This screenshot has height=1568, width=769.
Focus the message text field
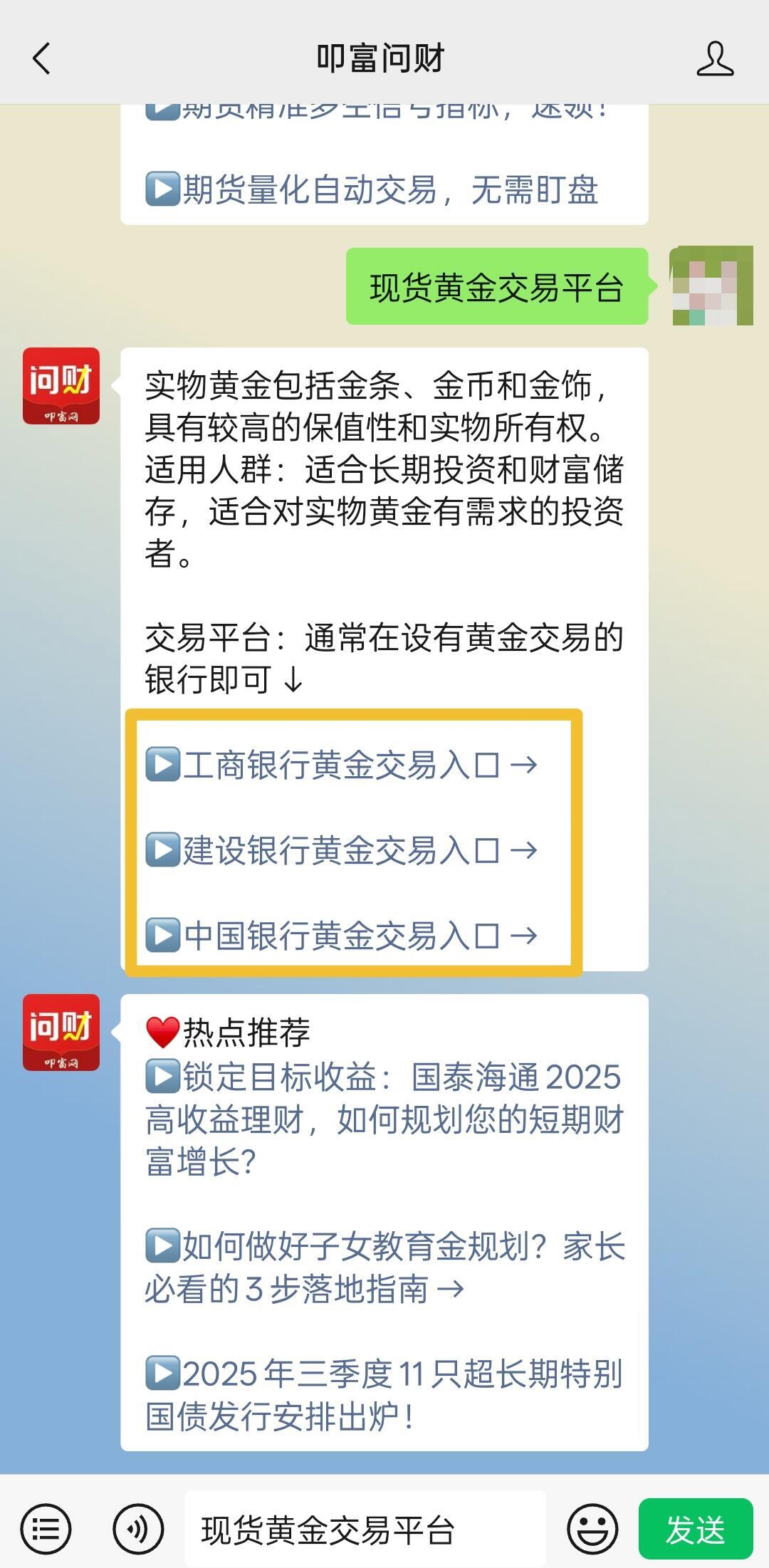(x=365, y=1529)
